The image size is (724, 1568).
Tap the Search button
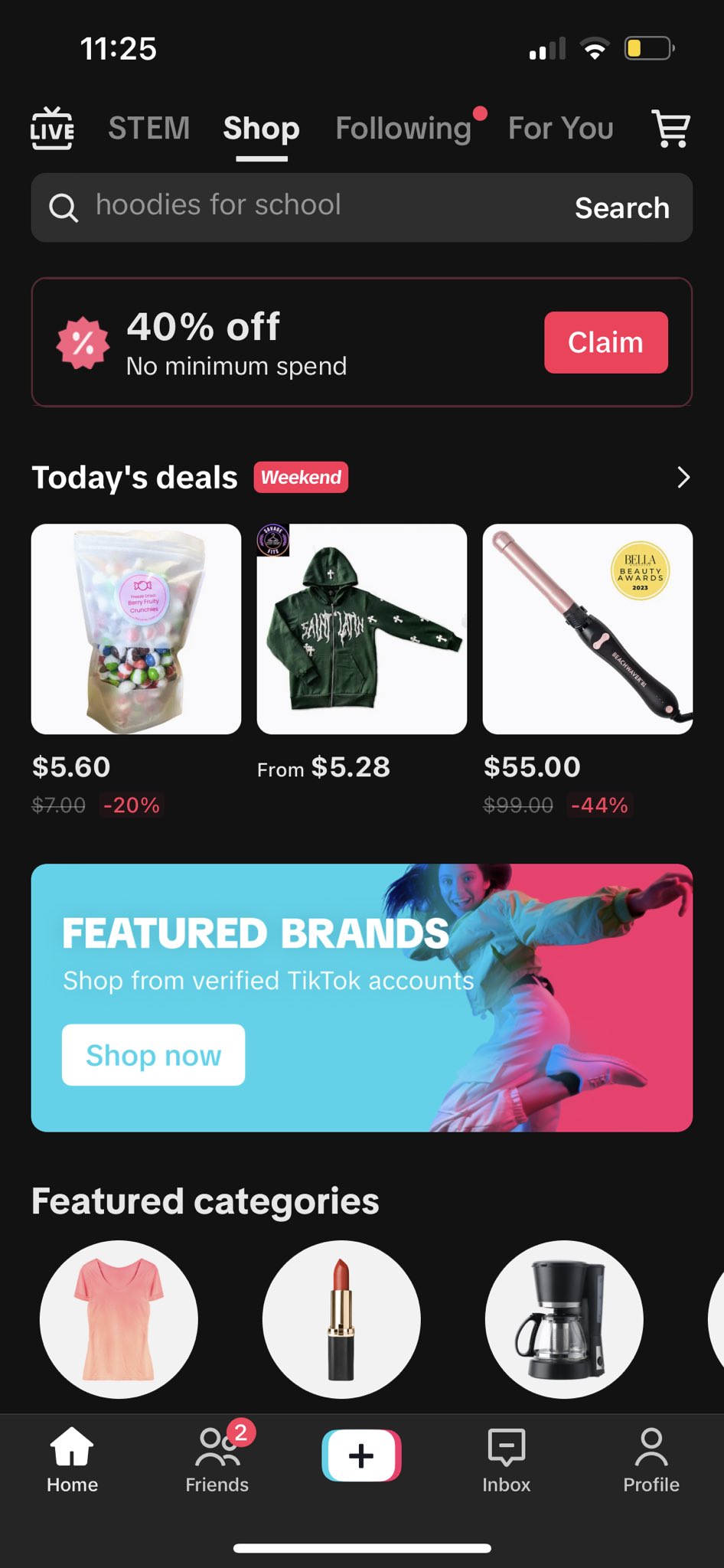622,208
